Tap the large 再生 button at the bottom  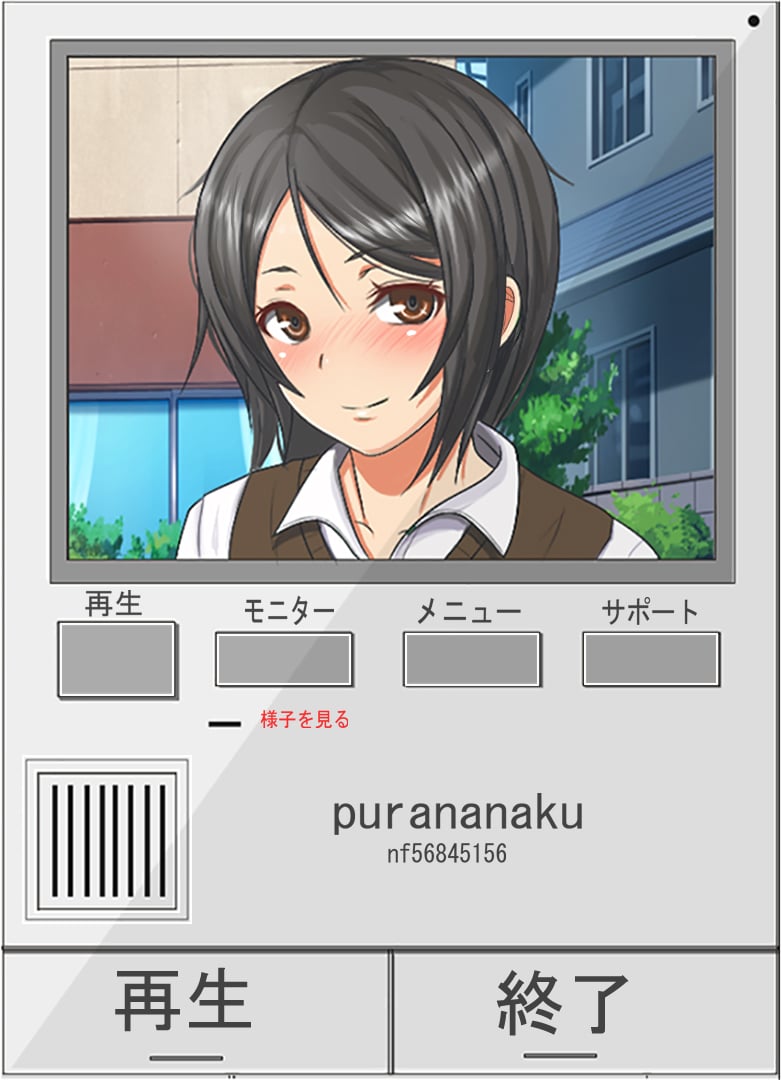pyautogui.click(x=194, y=1010)
